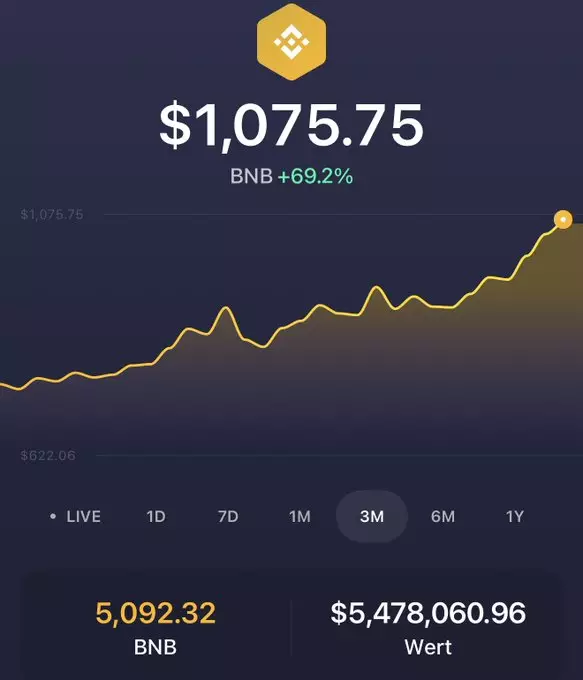
Task: Tap the 3M range selector
Action: click(372, 517)
